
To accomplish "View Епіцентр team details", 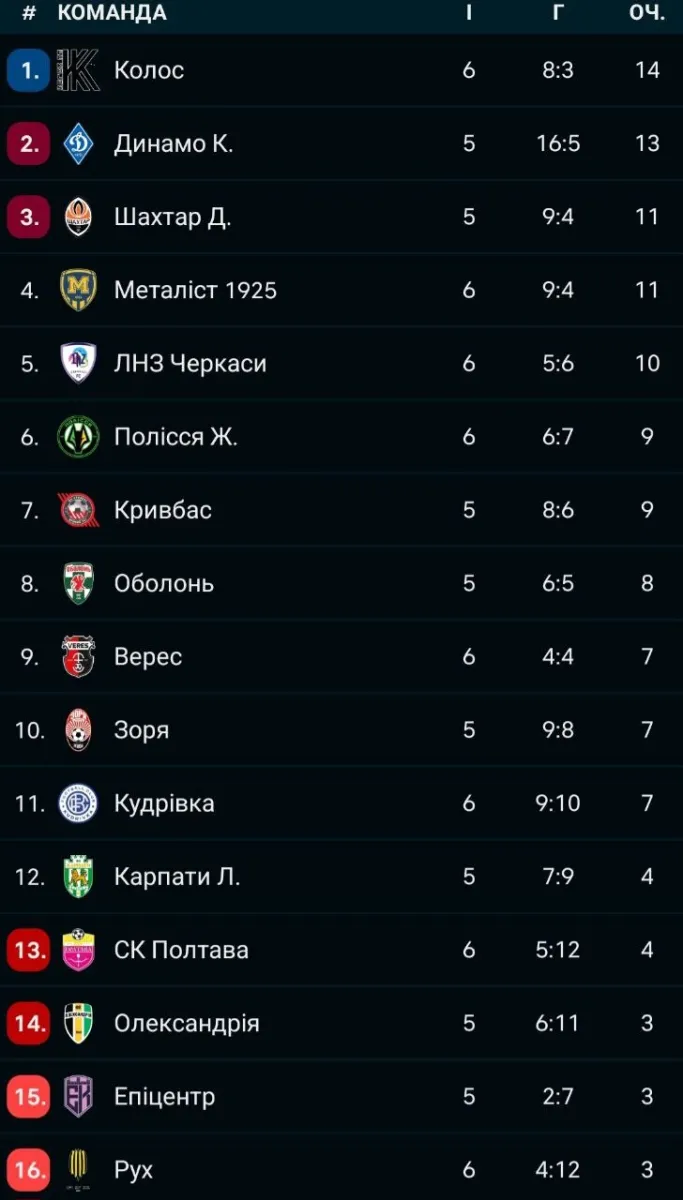I will (164, 1097).
